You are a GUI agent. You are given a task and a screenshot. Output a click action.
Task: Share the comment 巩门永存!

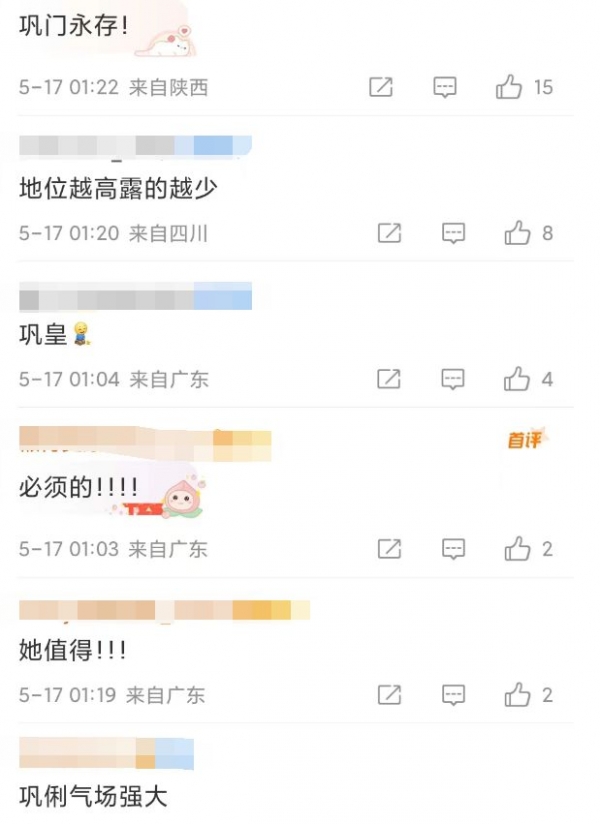pyautogui.click(x=381, y=87)
